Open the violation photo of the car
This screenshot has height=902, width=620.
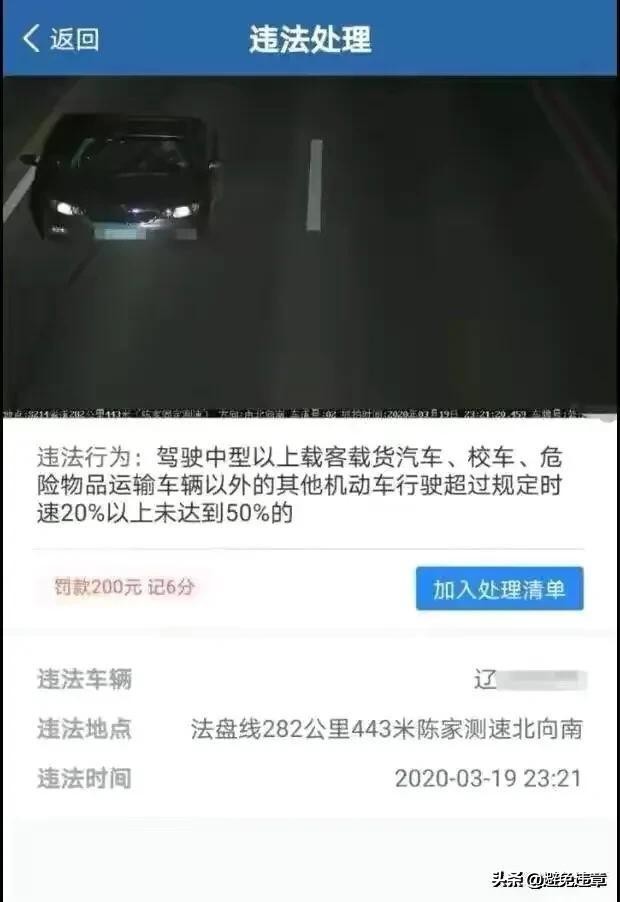point(310,245)
